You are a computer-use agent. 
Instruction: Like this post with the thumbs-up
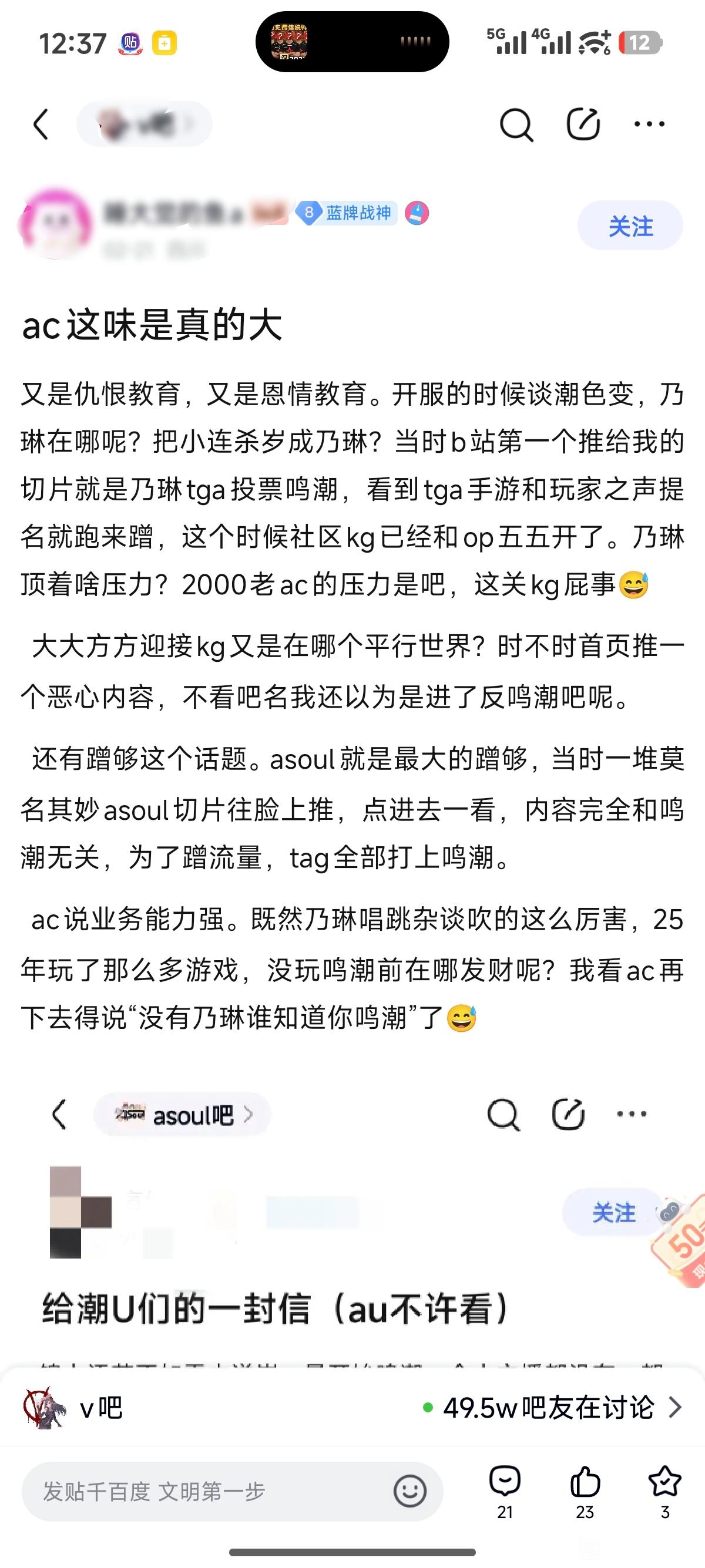click(585, 1490)
